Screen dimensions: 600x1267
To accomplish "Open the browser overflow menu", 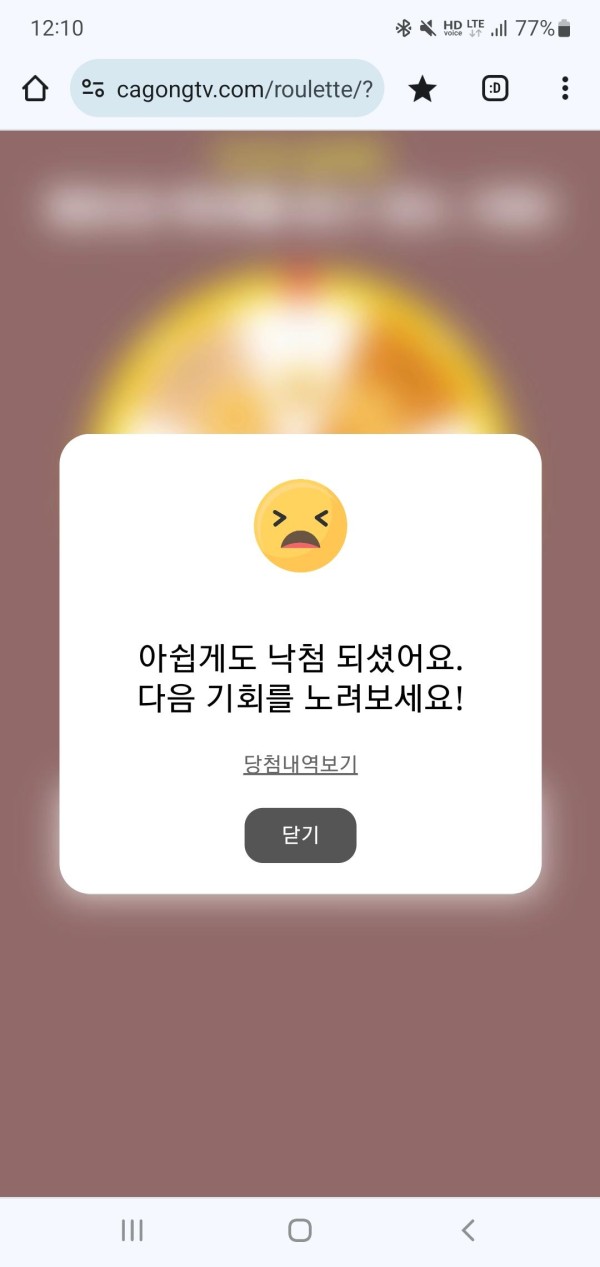I will point(565,89).
